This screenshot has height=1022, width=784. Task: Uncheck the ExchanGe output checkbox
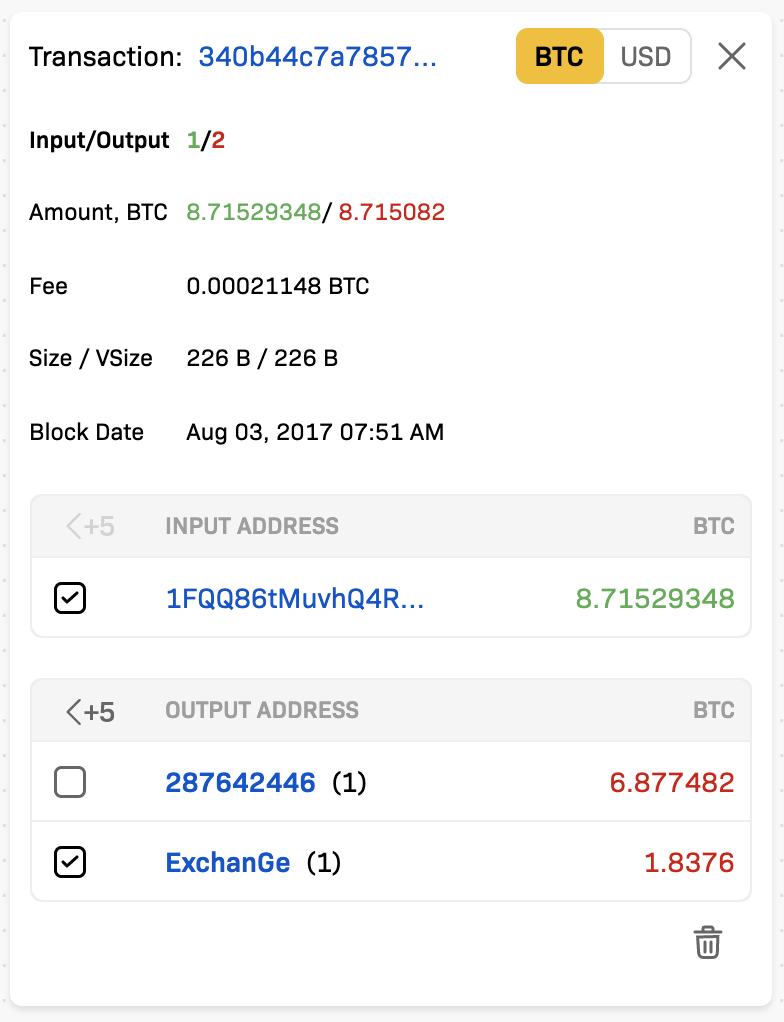pos(69,861)
